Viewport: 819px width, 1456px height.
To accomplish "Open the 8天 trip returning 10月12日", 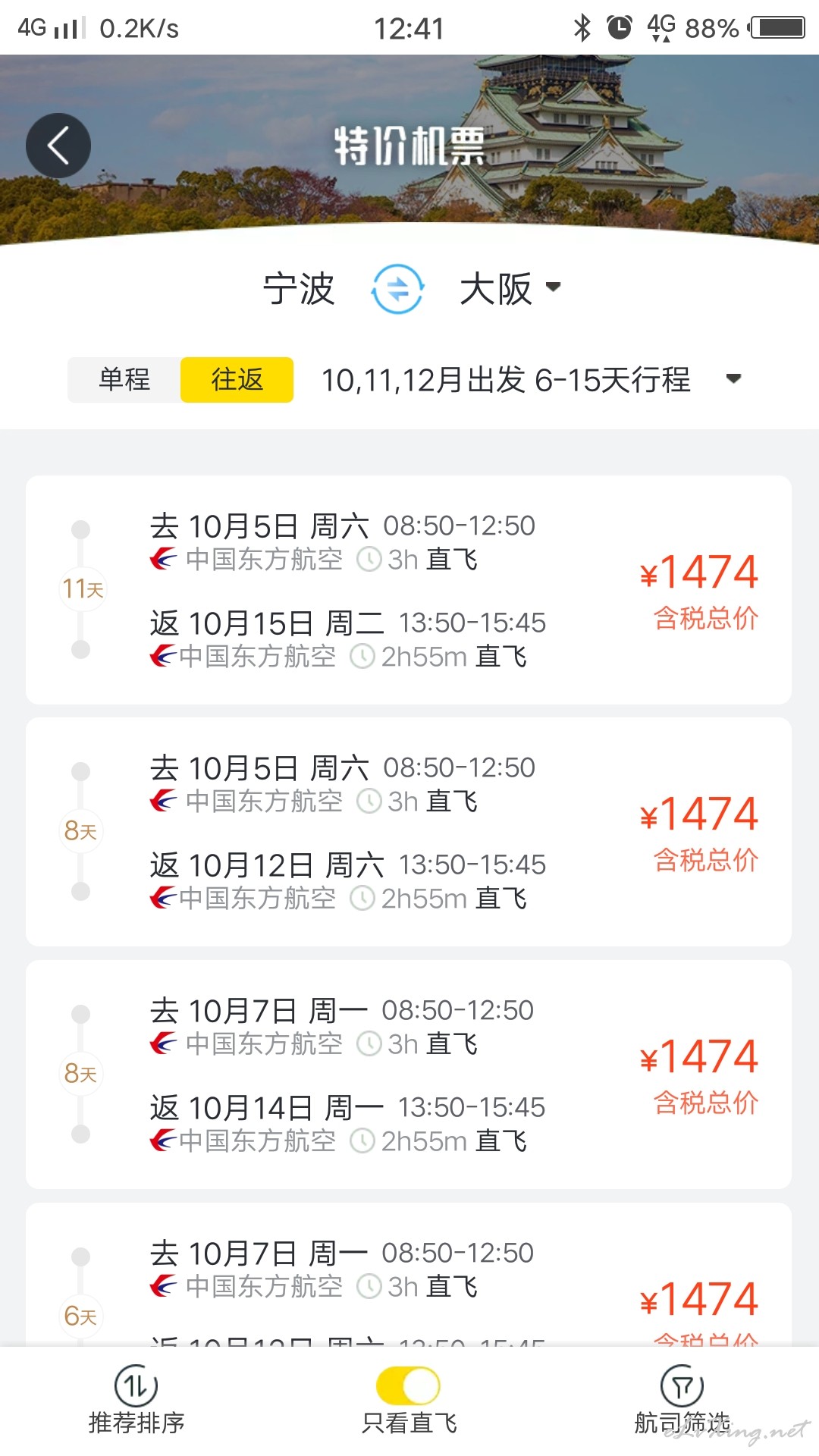I will tap(409, 832).
